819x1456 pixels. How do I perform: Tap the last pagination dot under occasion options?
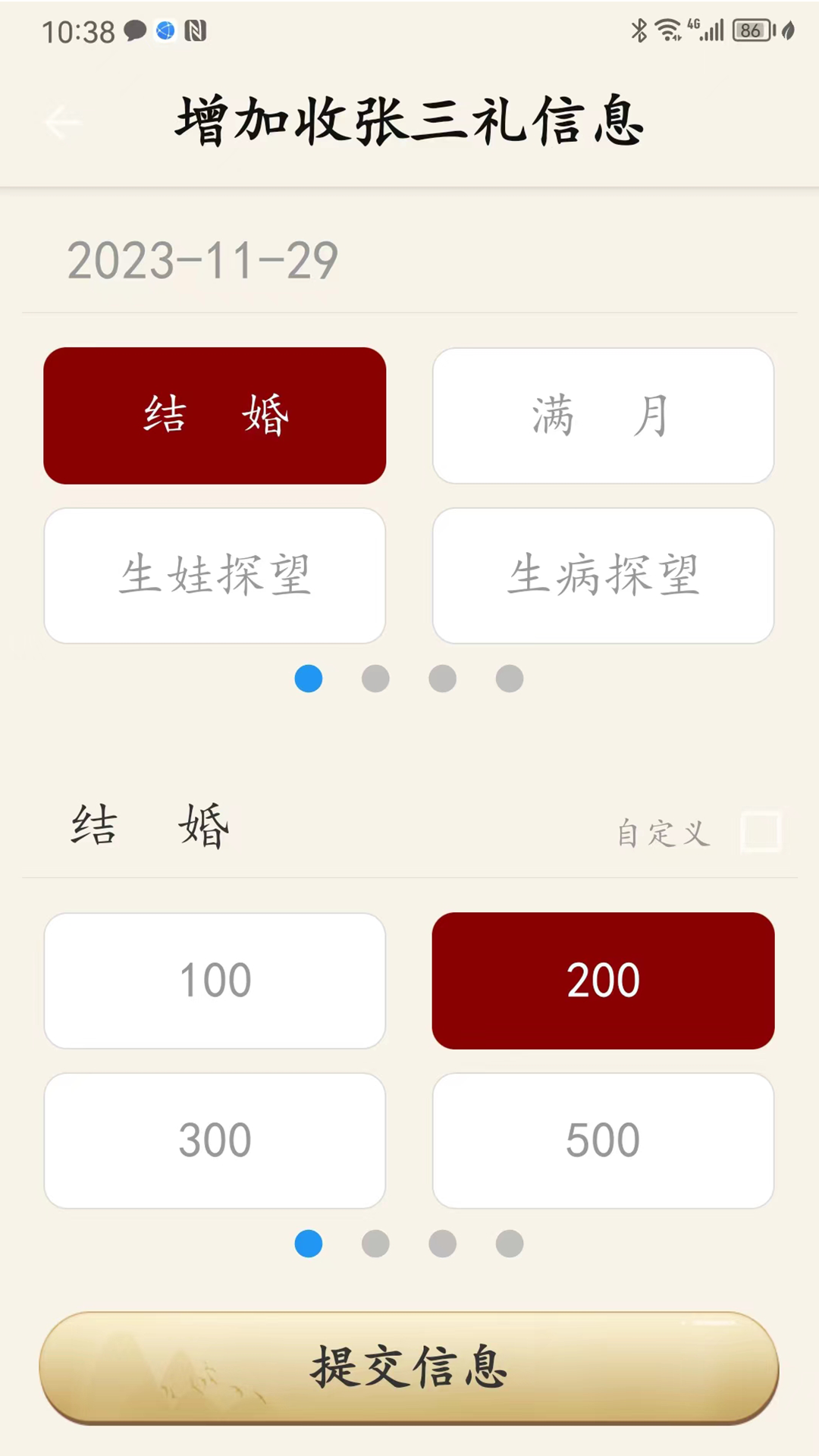click(509, 679)
